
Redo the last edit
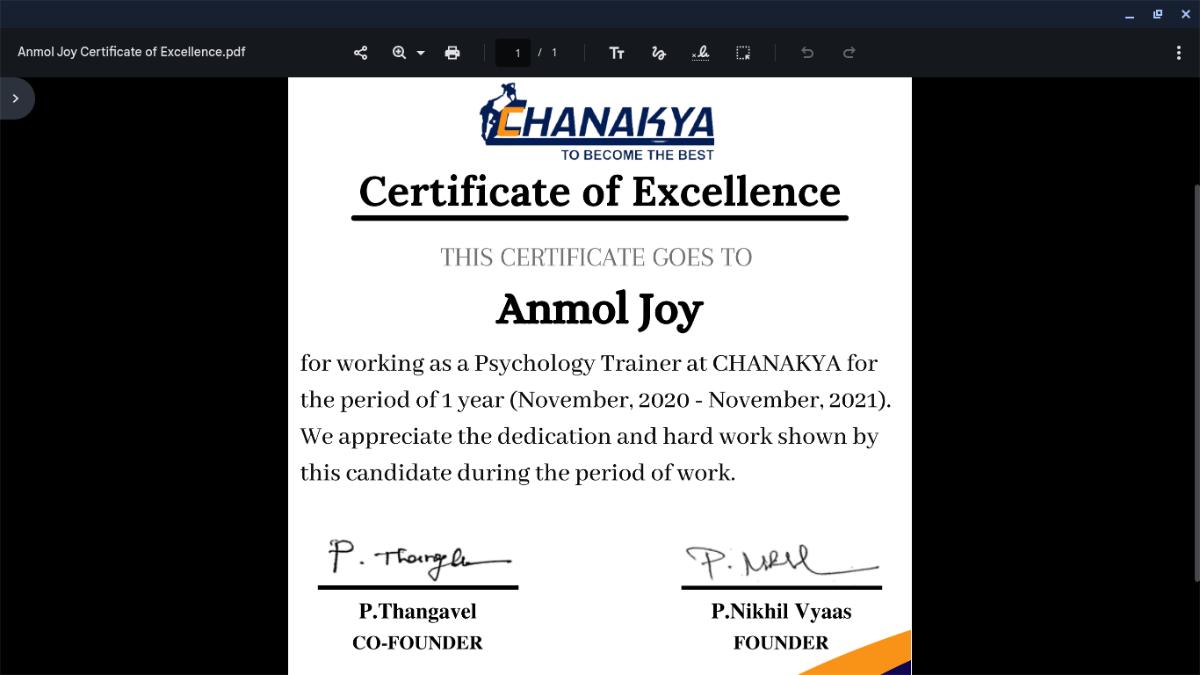(849, 53)
